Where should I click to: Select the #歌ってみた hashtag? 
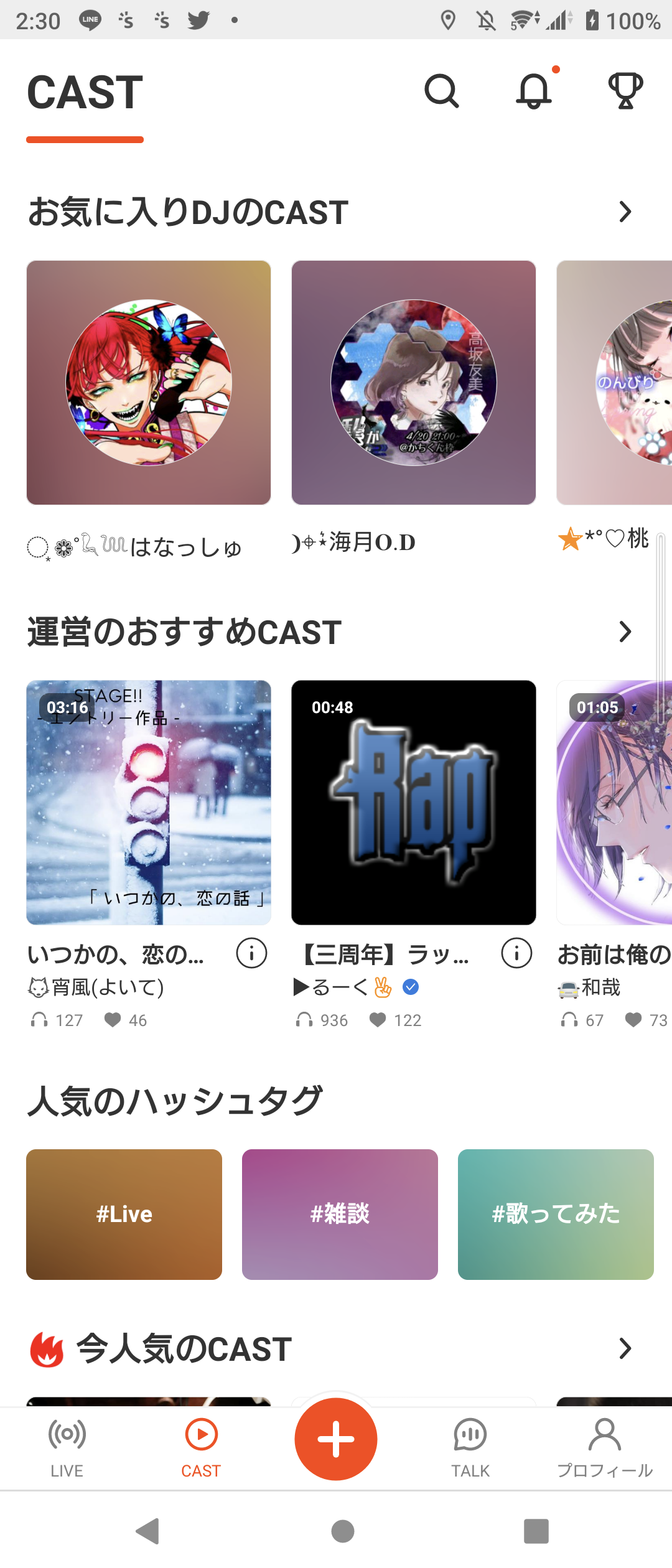(556, 1215)
